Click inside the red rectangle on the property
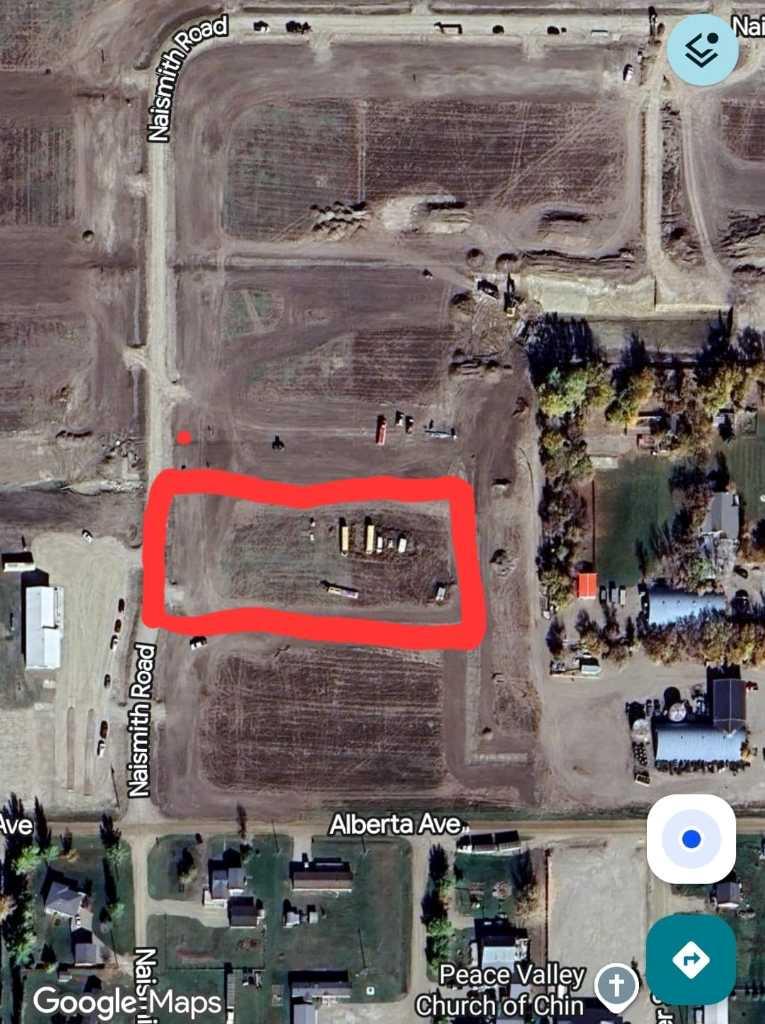The image size is (765, 1024). [310, 550]
